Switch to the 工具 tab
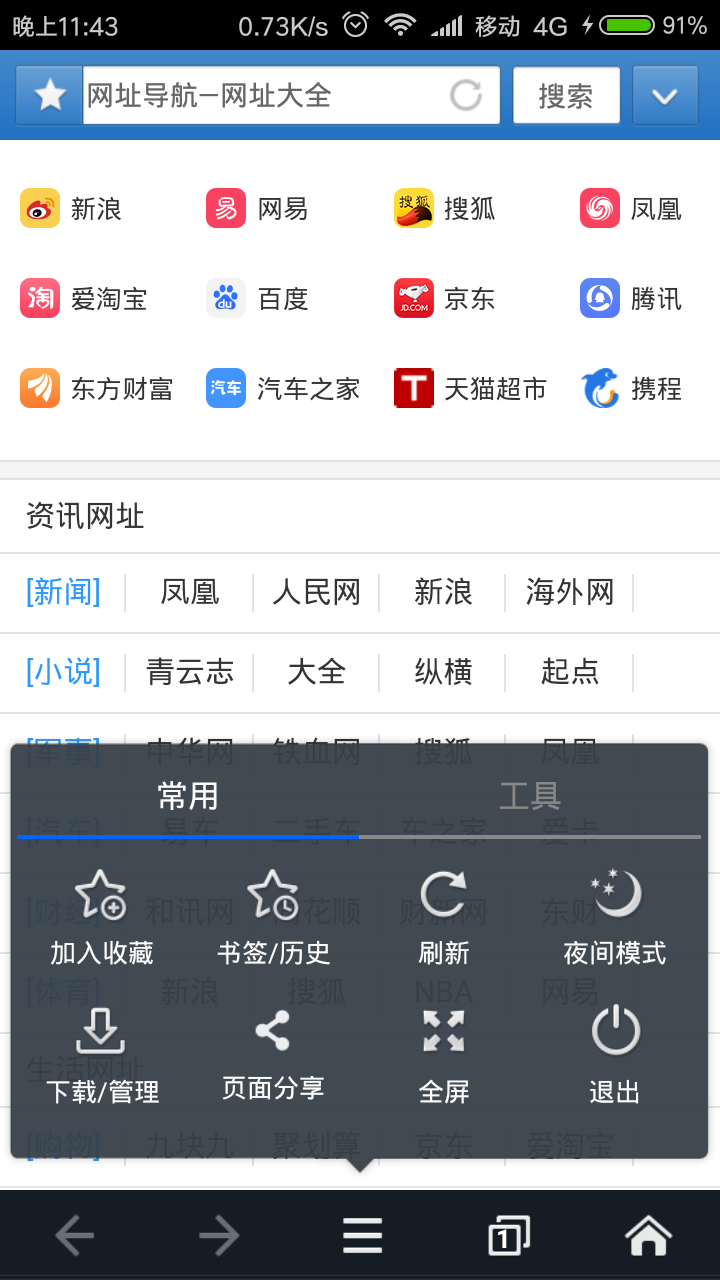This screenshot has width=720, height=1280. click(530, 797)
